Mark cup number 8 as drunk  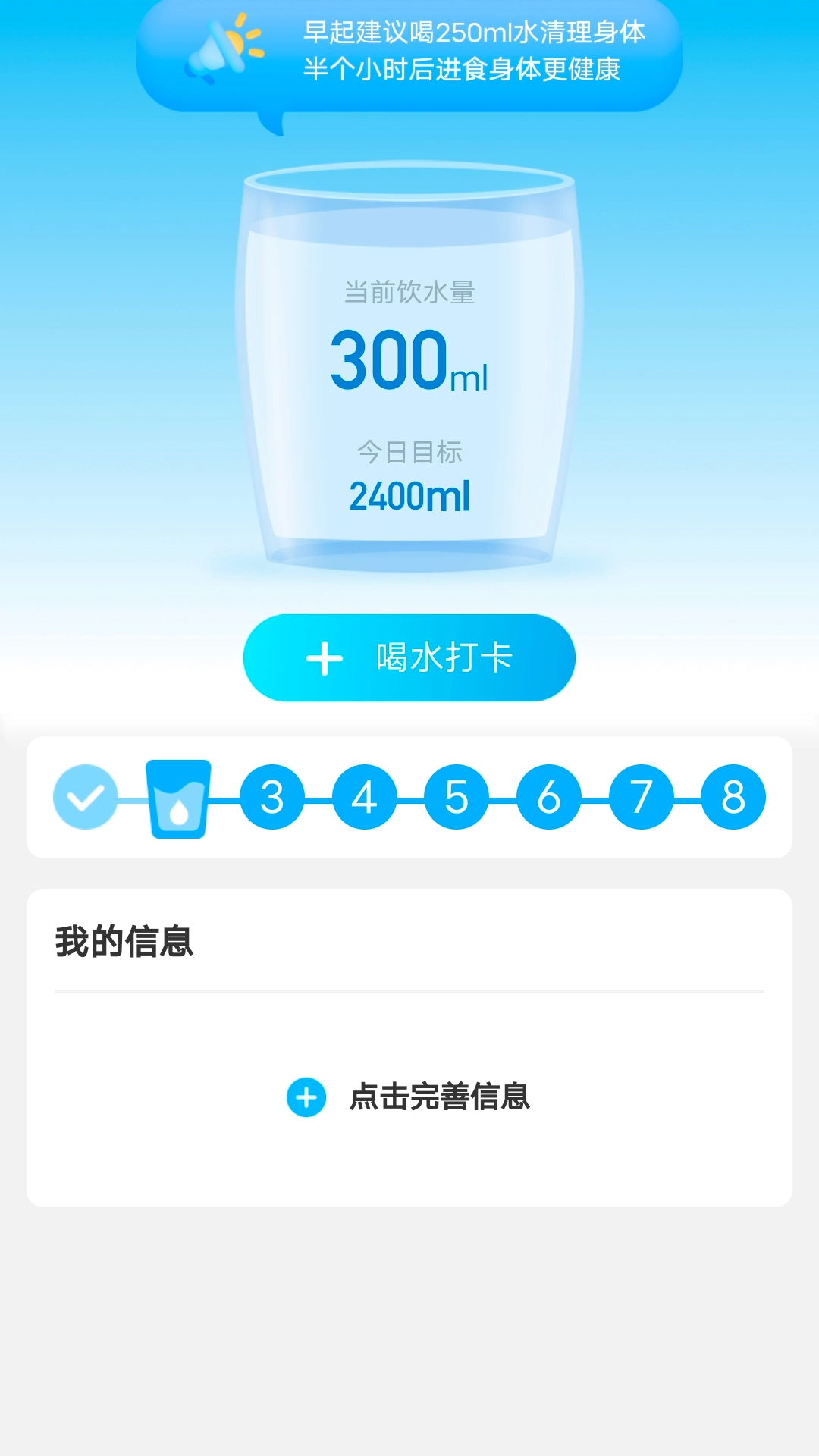pyautogui.click(x=733, y=797)
